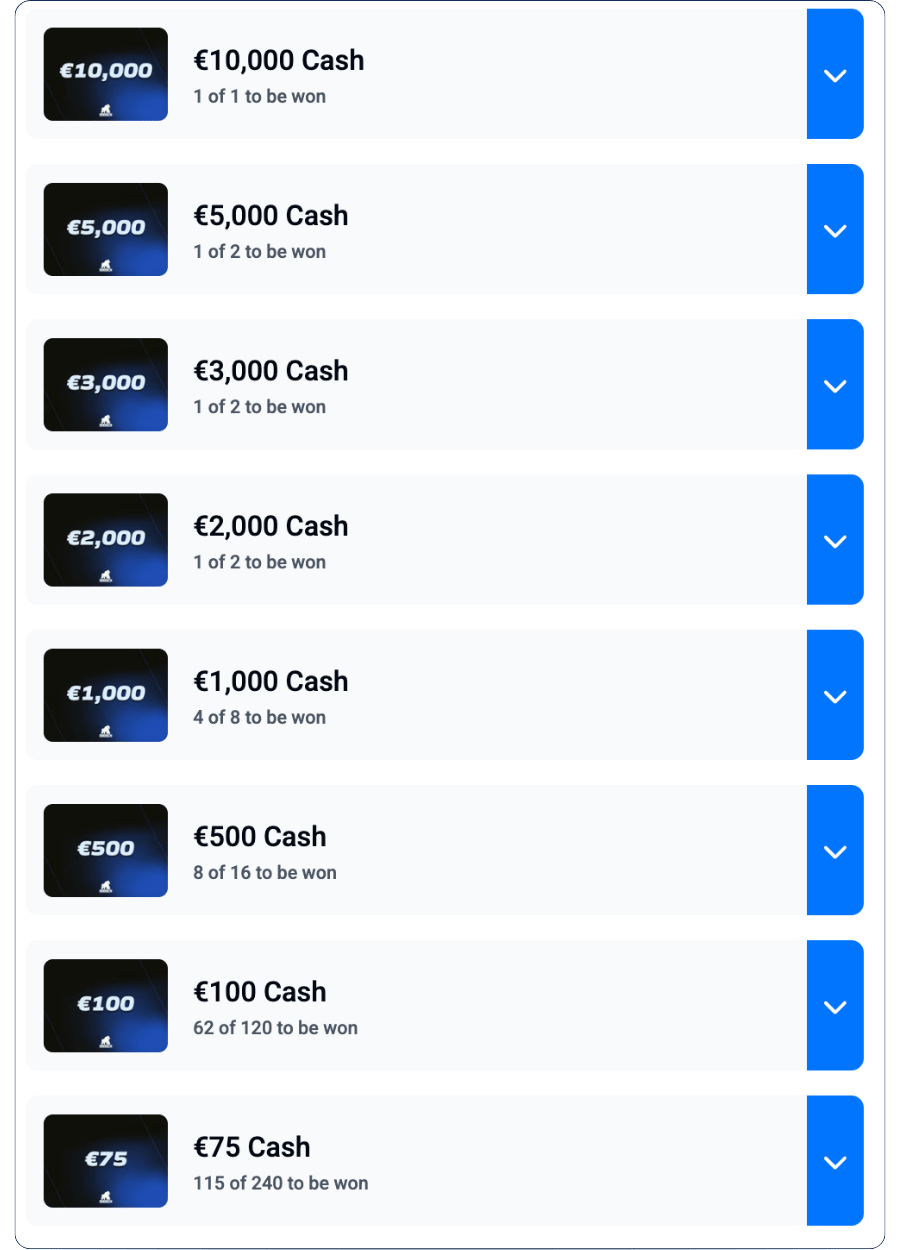Reveal winners info for €500 Cash

click(x=835, y=851)
